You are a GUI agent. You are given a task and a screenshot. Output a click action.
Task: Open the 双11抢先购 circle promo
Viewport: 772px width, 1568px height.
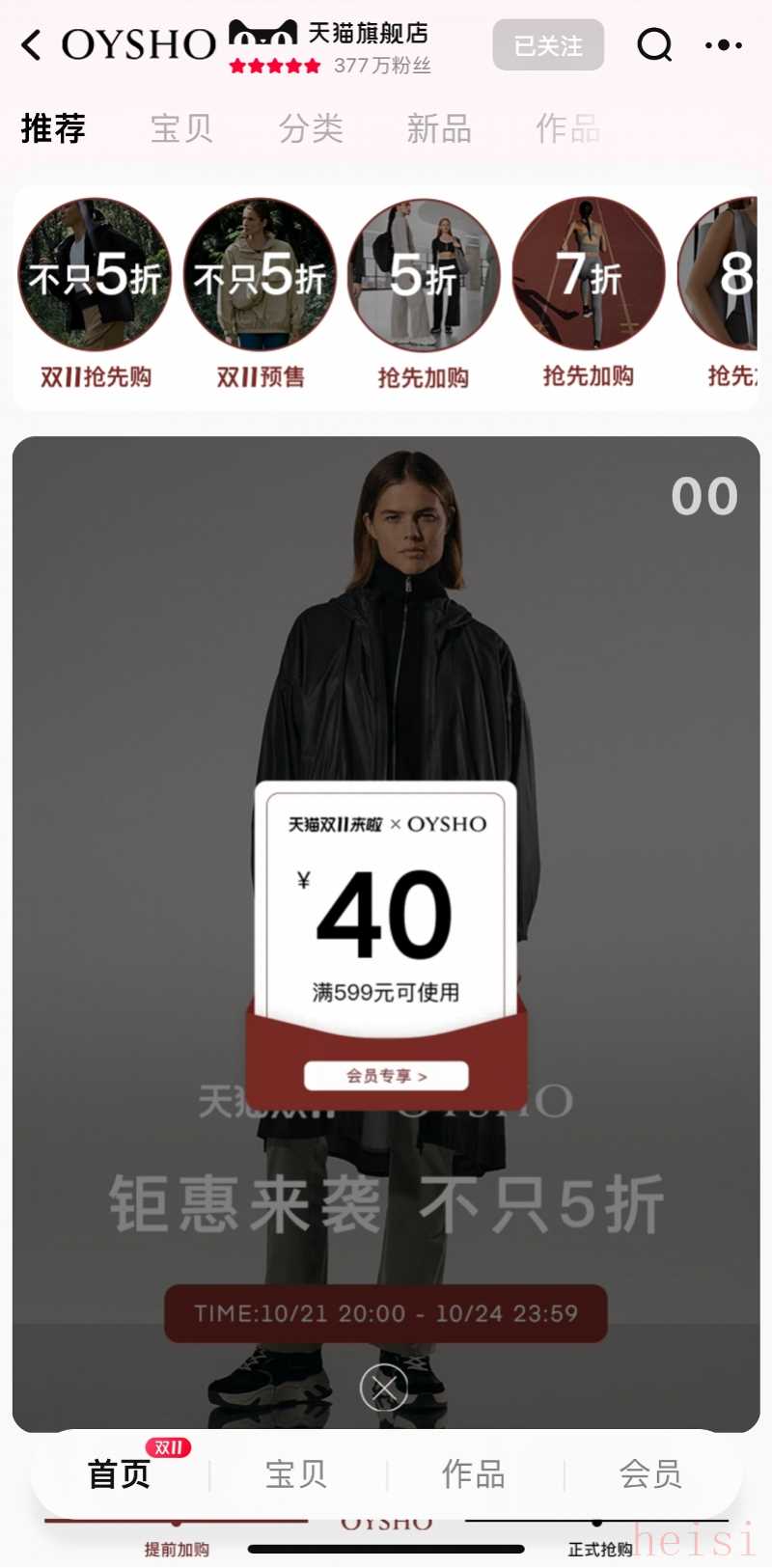coord(95,294)
